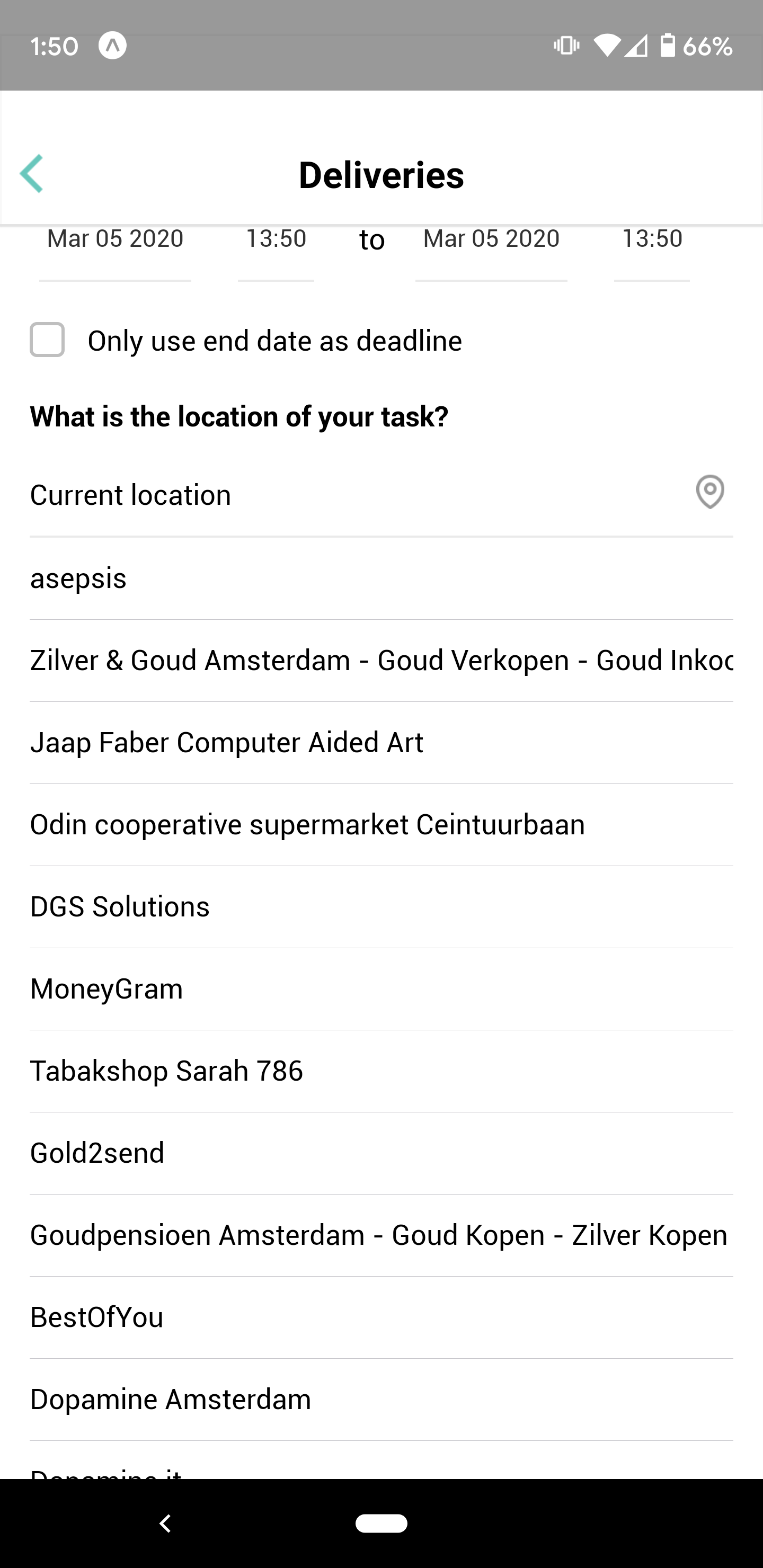Tap the home pill indicator
This screenshot has height=1568, width=763.
point(381,1523)
